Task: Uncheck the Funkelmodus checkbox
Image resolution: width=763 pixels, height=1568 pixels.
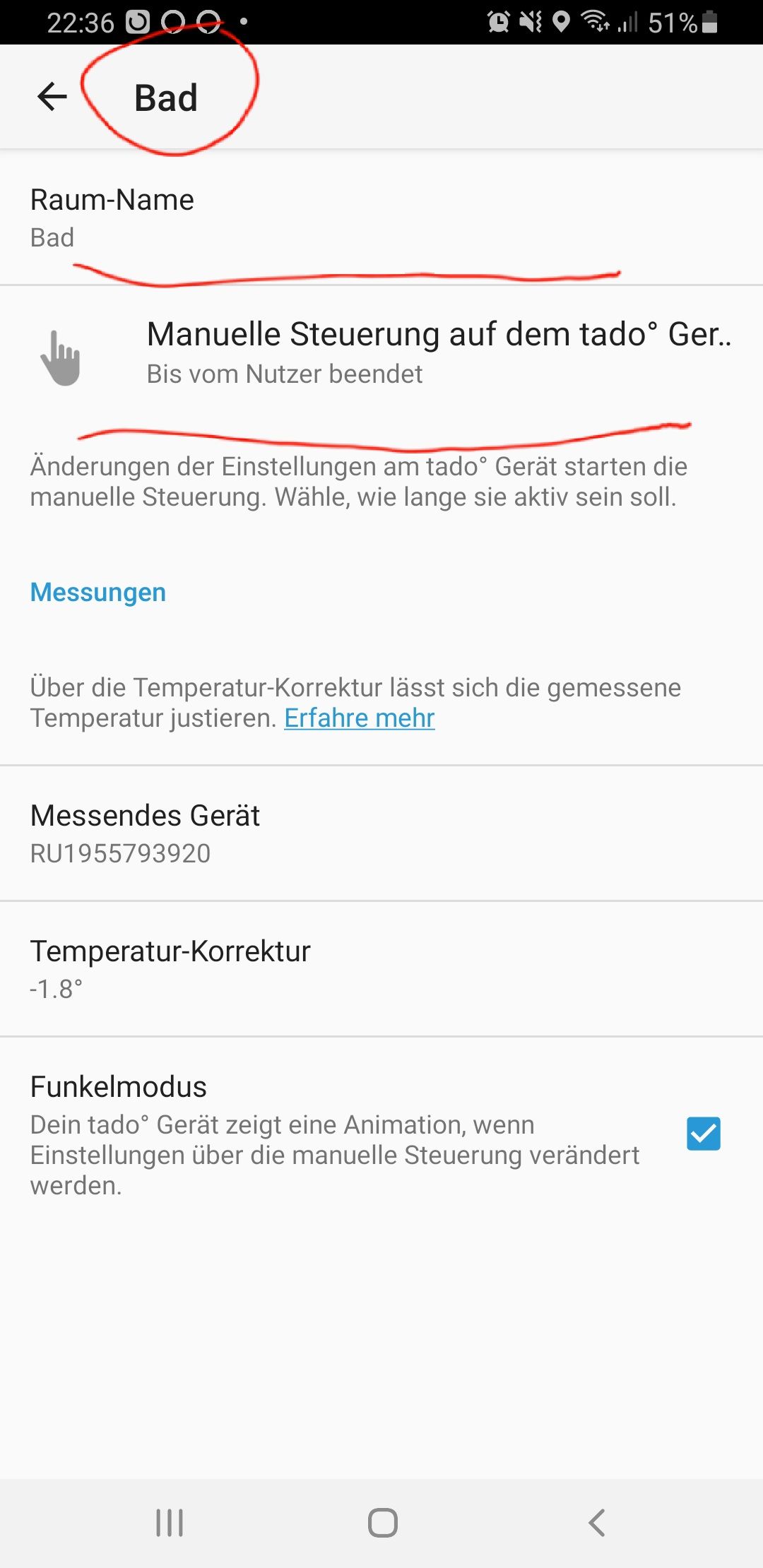Action: pyautogui.click(x=703, y=1134)
